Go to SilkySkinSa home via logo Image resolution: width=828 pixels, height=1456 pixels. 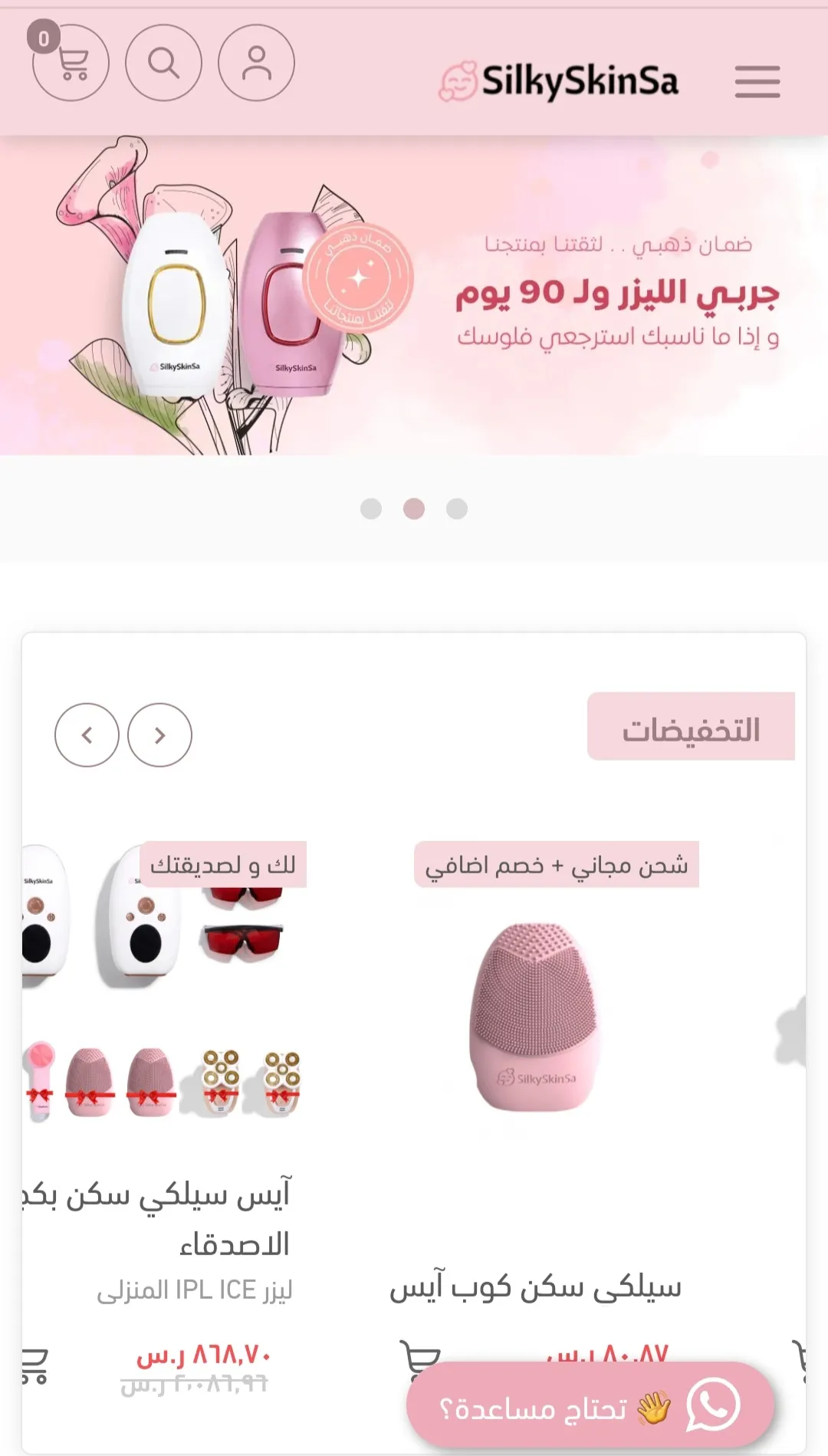[559, 81]
